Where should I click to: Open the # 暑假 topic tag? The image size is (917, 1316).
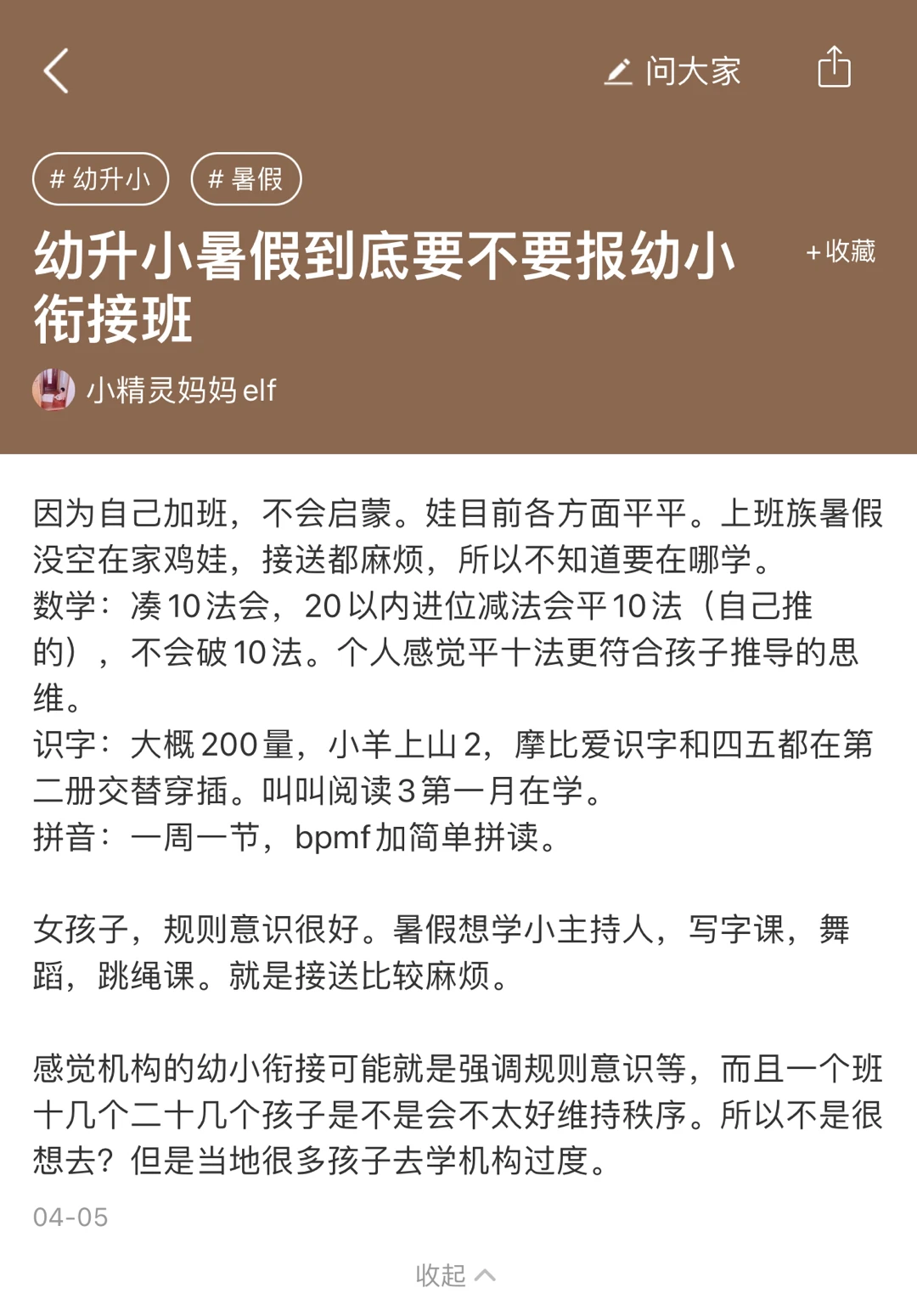tap(246, 179)
